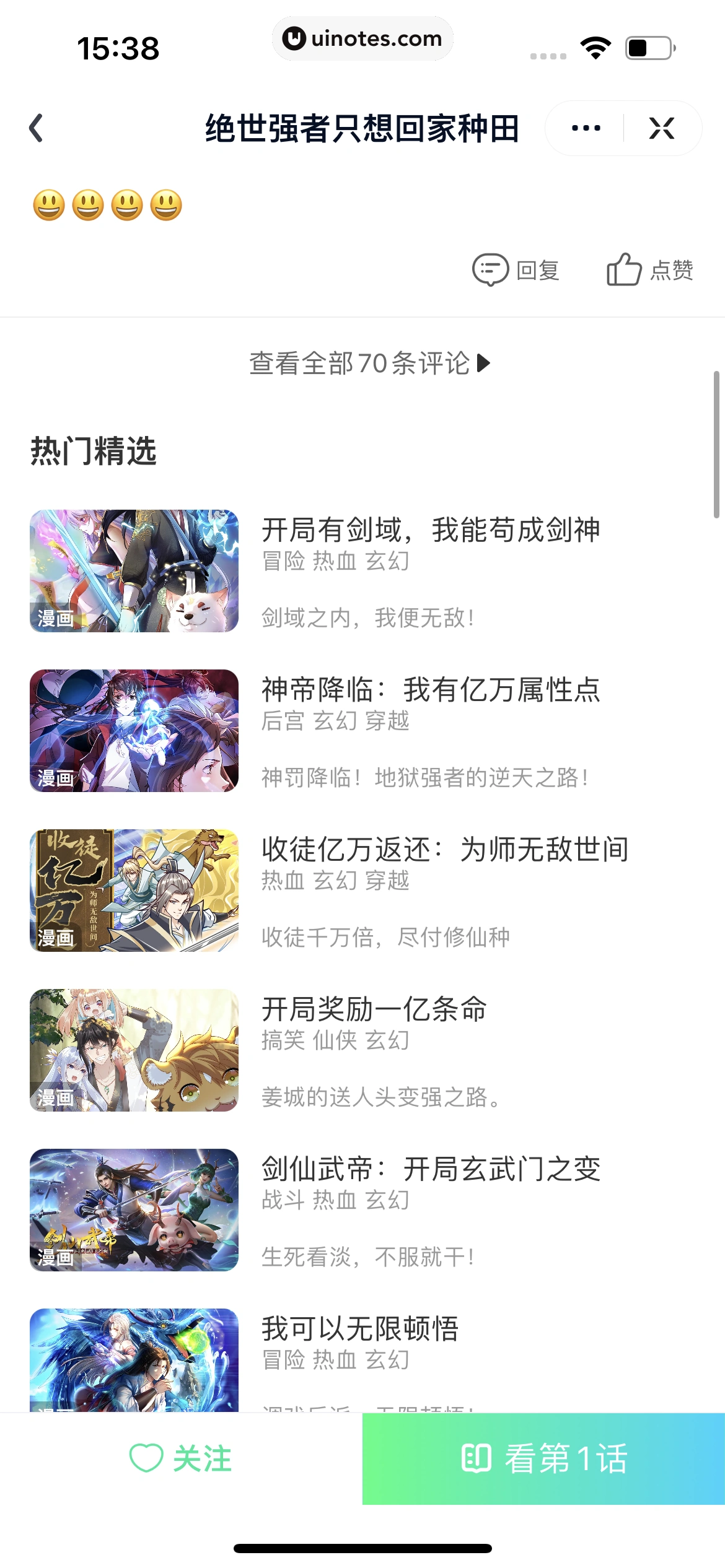
Task: Open comic 开局奖励一亿条命
Action: pos(374,1009)
